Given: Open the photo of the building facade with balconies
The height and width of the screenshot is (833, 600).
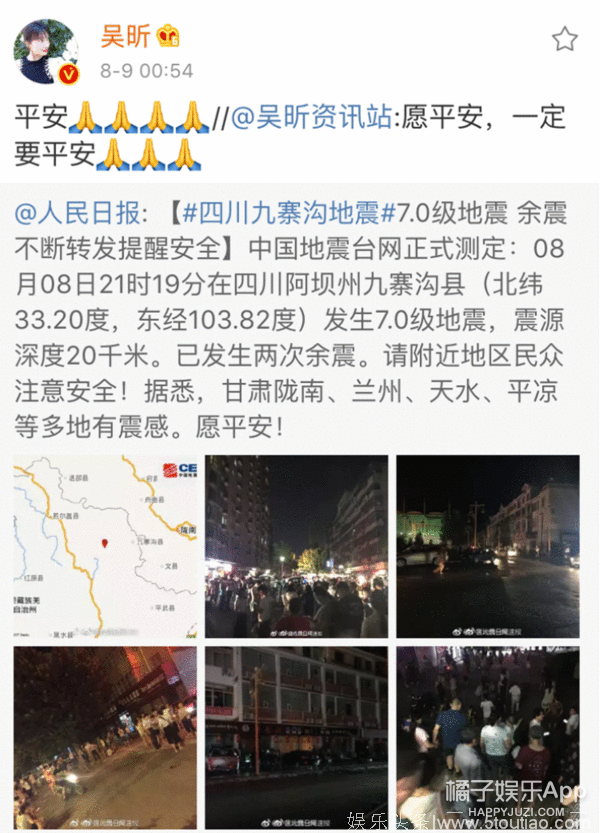Looking at the screenshot, I should pyautogui.click(x=296, y=737).
